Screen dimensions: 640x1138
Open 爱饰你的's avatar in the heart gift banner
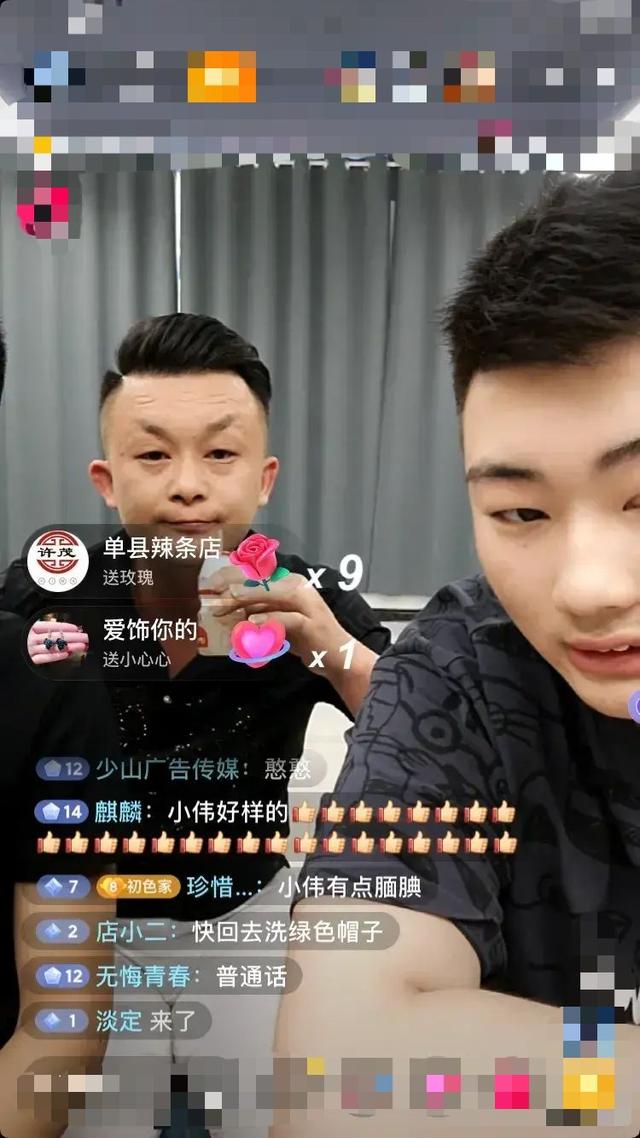pyautogui.click(x=57, y=643)
